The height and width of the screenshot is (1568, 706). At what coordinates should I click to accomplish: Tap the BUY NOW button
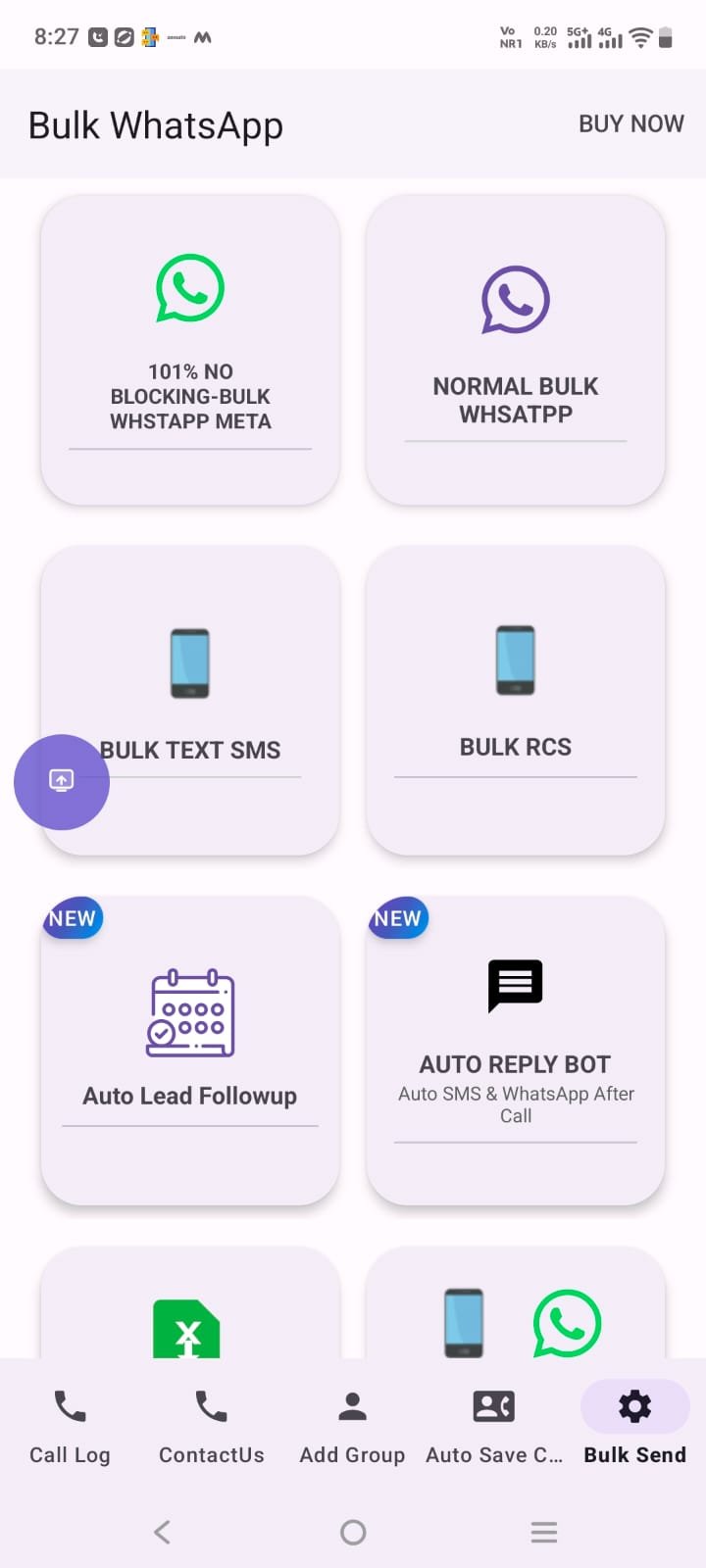click(630, 124)
